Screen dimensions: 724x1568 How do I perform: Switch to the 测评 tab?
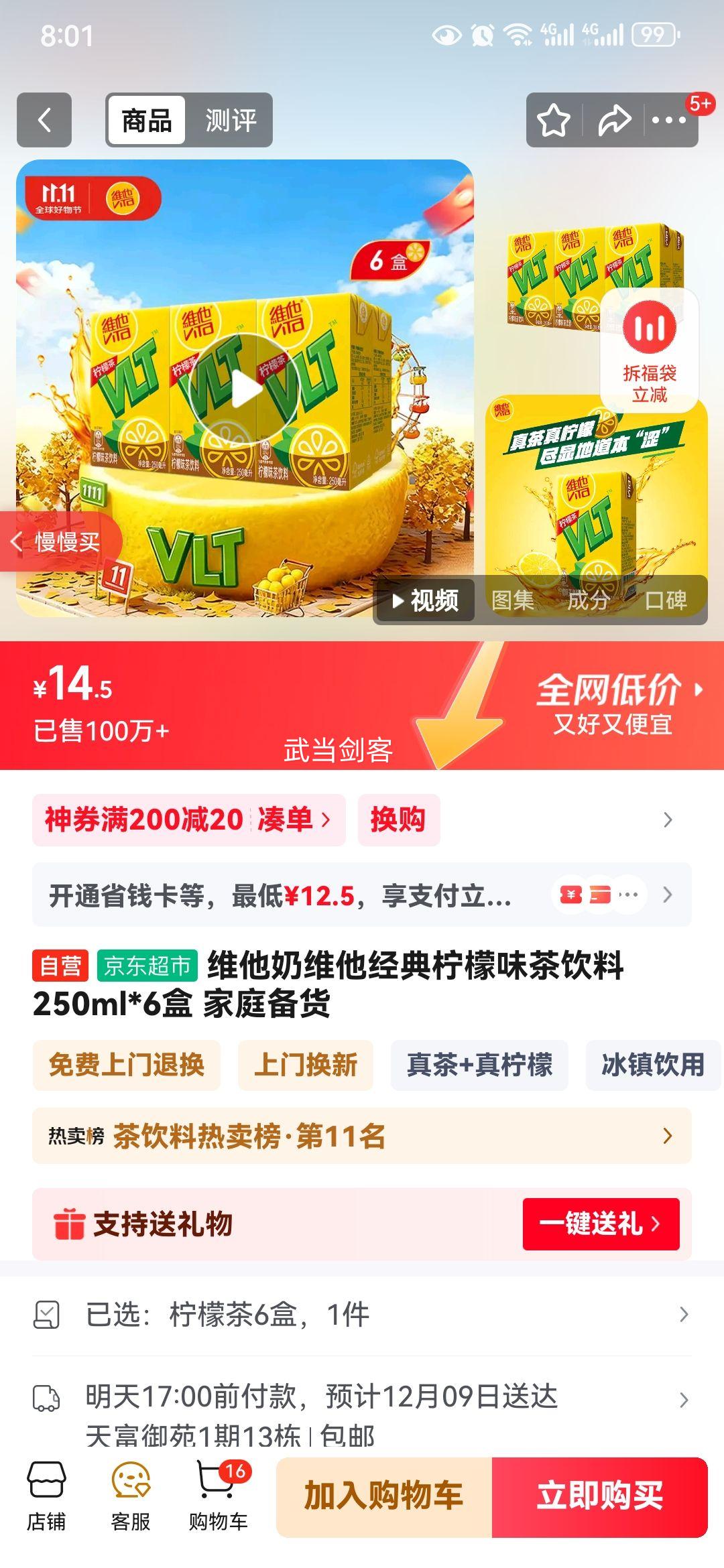coord(231,119)
